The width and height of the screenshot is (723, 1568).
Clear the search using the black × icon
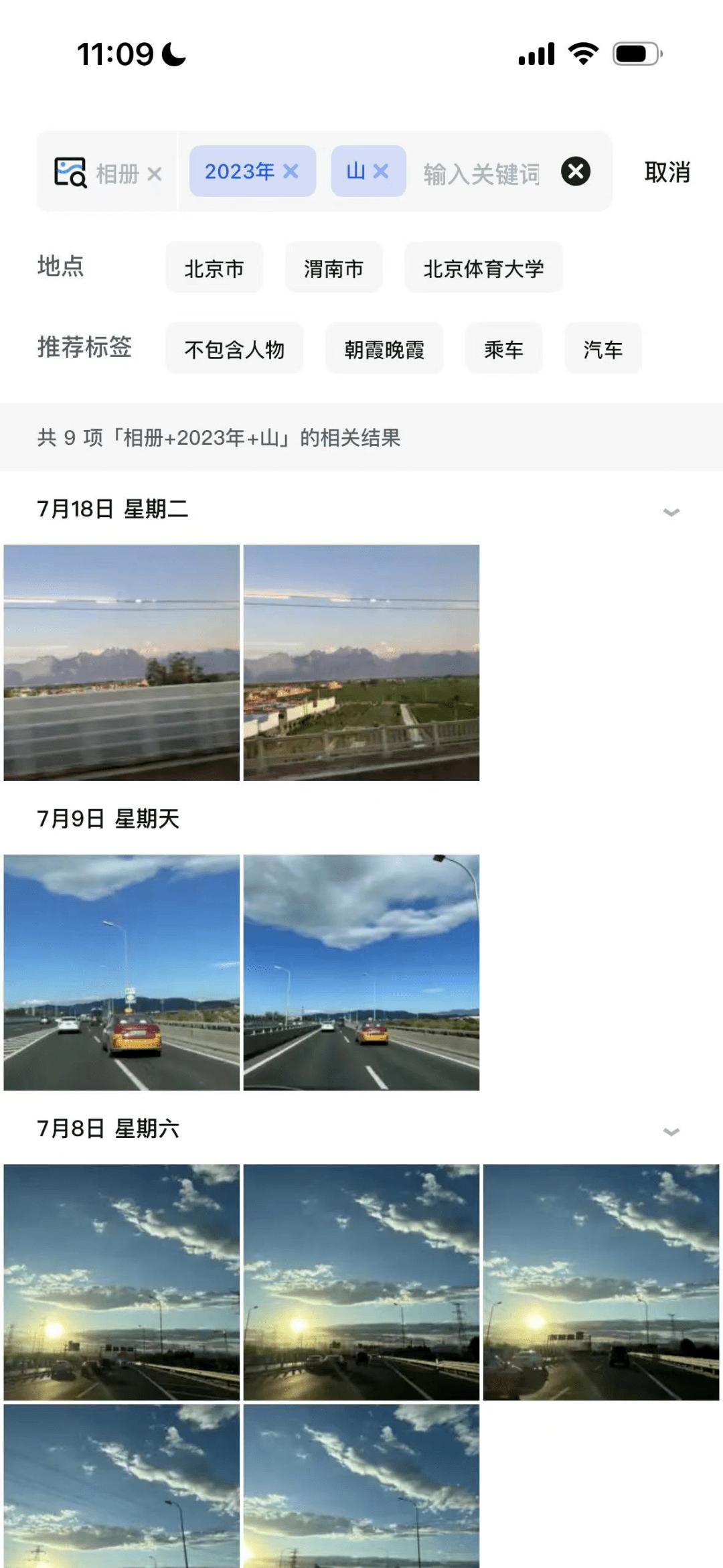coord(576,171)
